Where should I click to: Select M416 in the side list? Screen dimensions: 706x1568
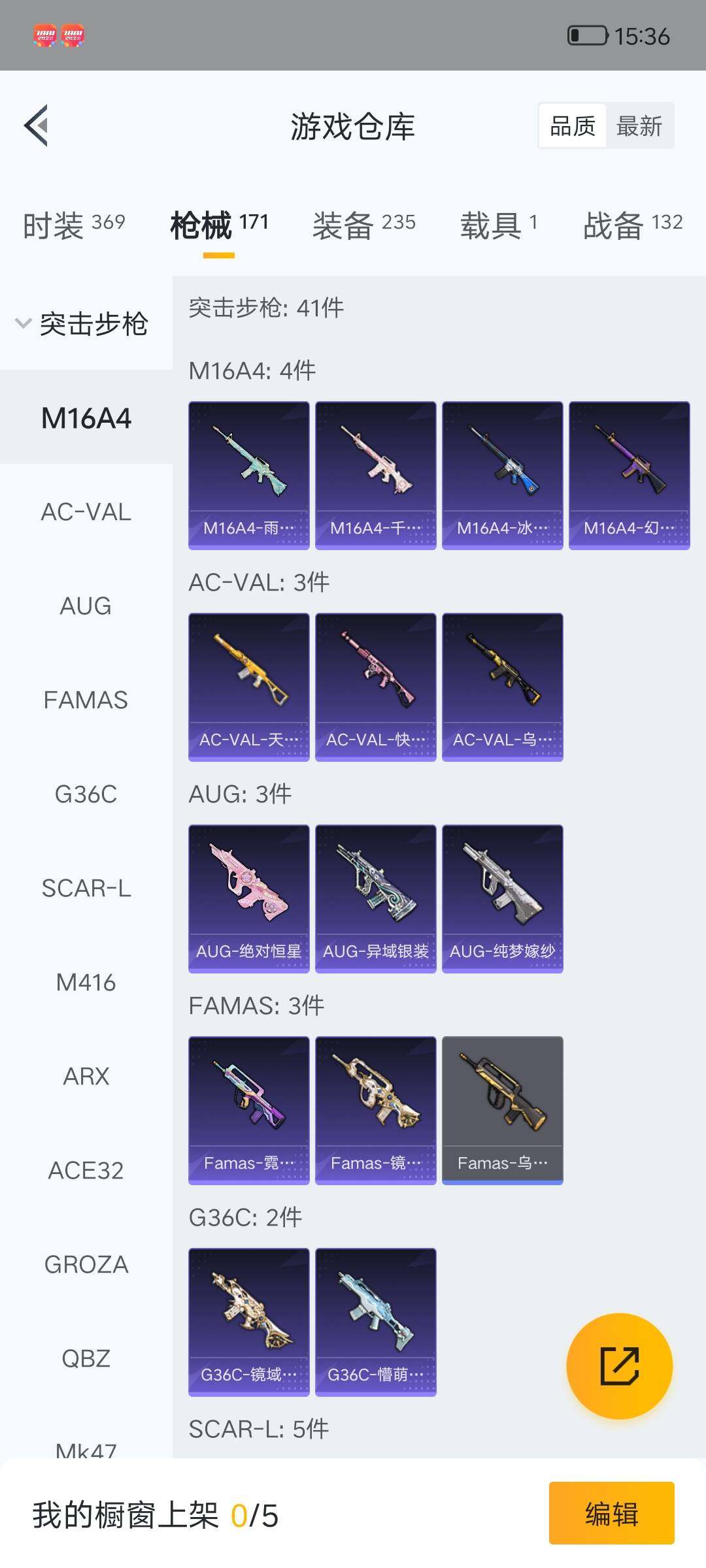point(86,983)
